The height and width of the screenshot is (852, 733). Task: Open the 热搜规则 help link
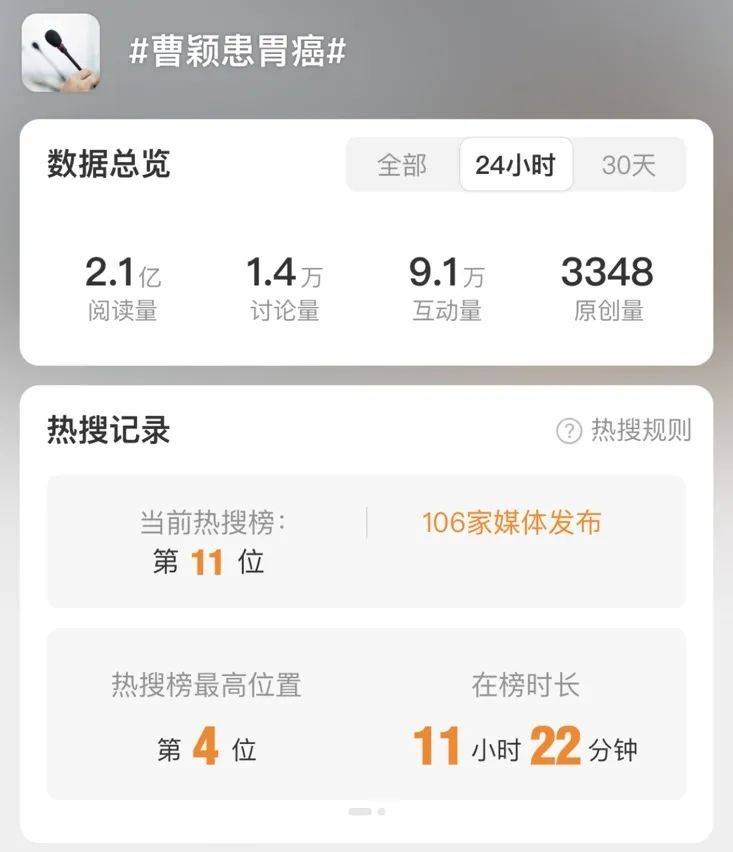point(624,431)
